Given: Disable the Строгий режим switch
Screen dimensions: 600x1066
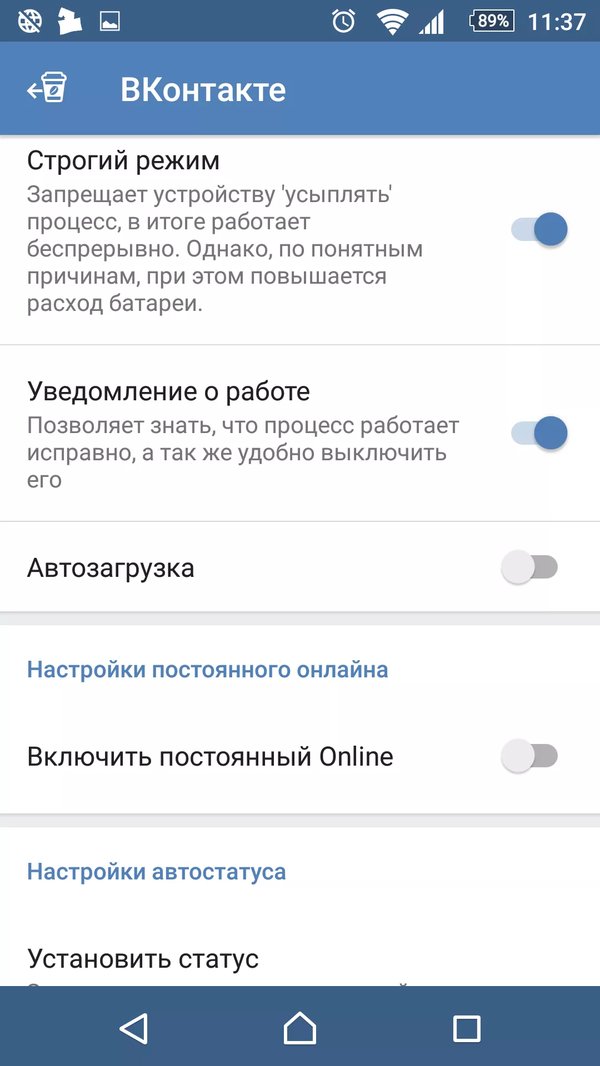Looking at the screenshot, I should (x=539, y=230).
